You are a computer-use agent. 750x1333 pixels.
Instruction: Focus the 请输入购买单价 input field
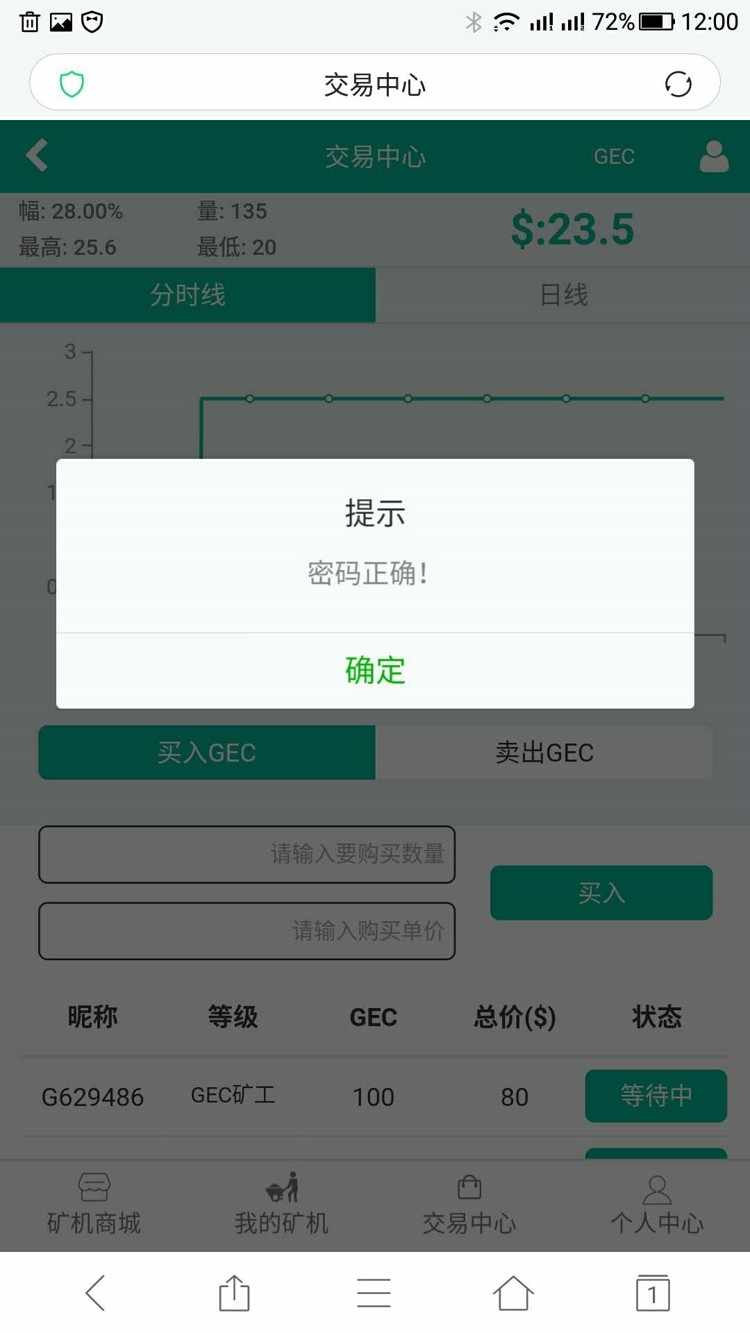tap(247, 930)
